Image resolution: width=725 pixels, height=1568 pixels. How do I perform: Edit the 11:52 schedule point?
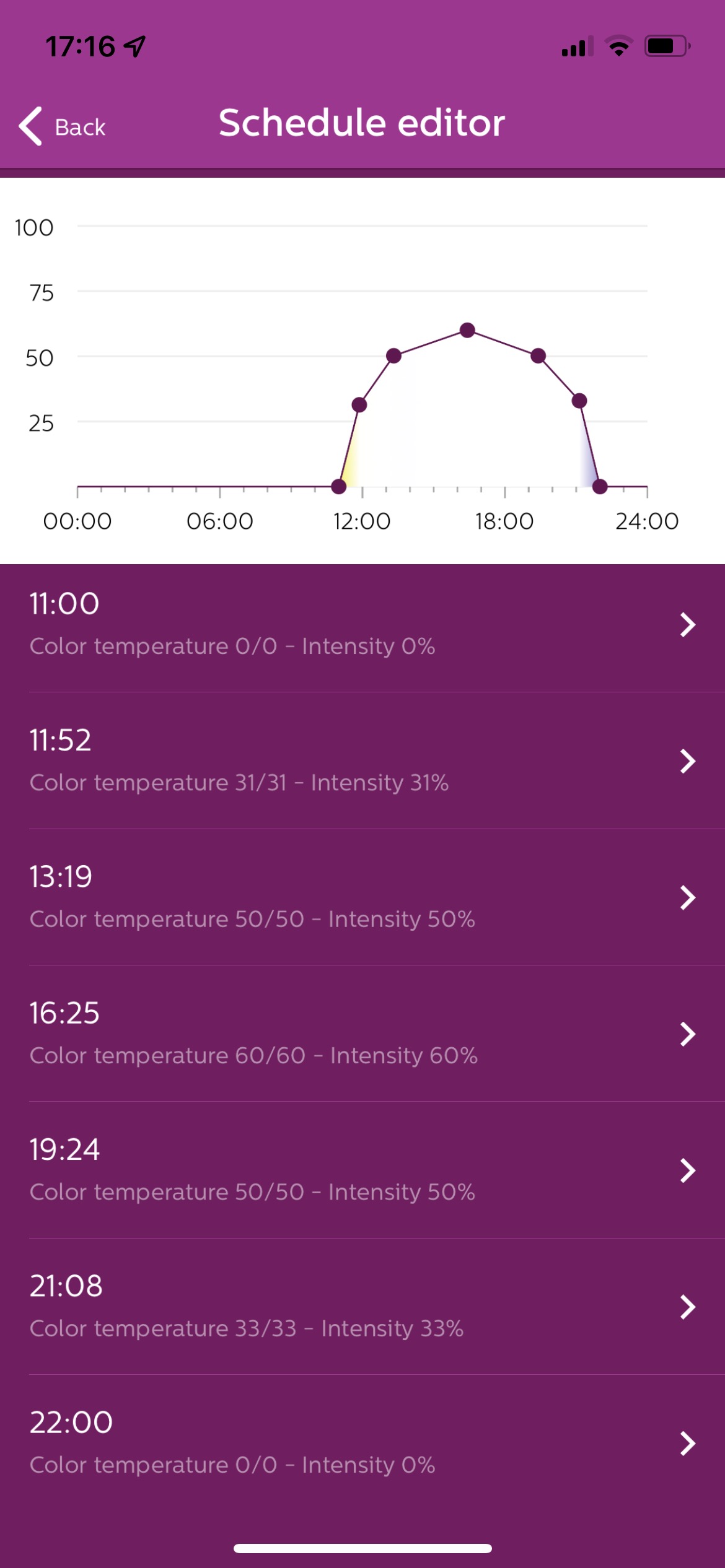coord(362,760)
